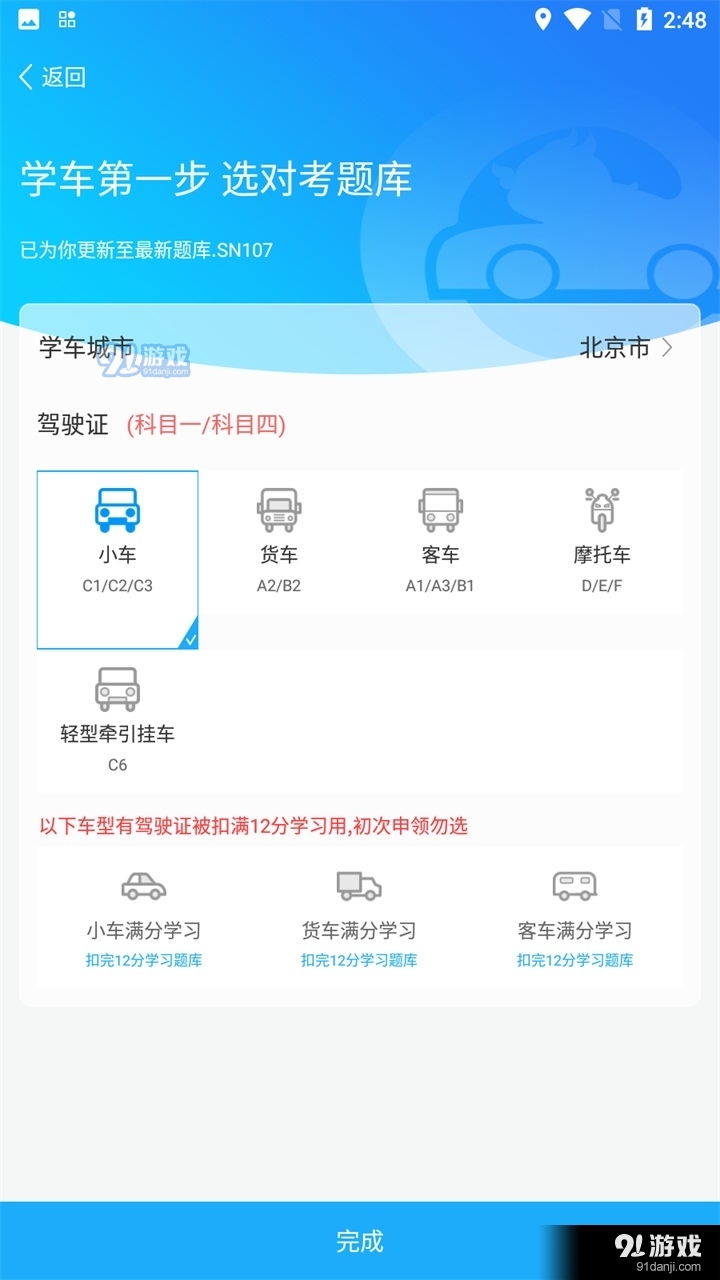The width and height of the screenshot is (720, 1280).
Task: Select the 小车 car icon
Action: pos(117,509)
